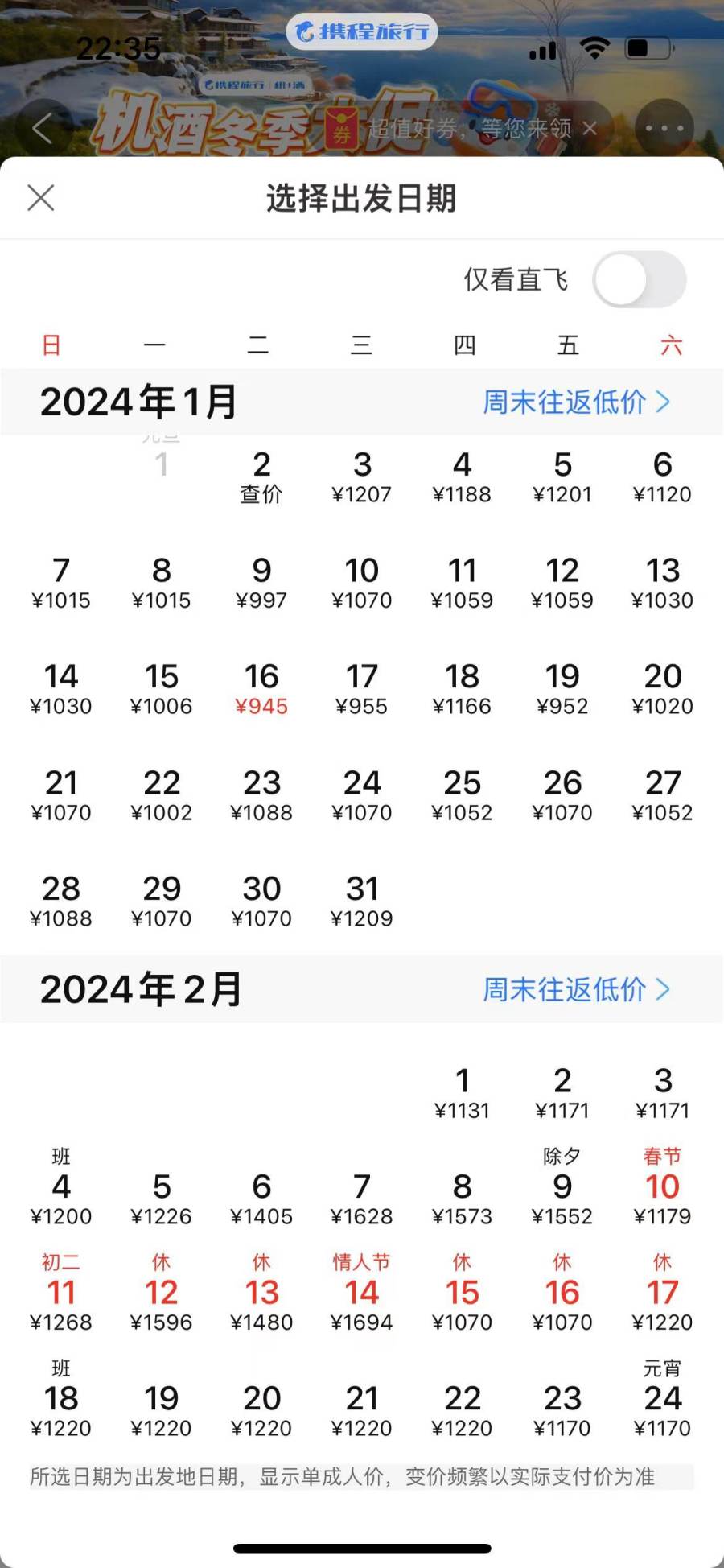This screenshot has width=724, height=1568.
Task: Enable the 仅看直飞 direct flights switch
Action: point(639,279)
